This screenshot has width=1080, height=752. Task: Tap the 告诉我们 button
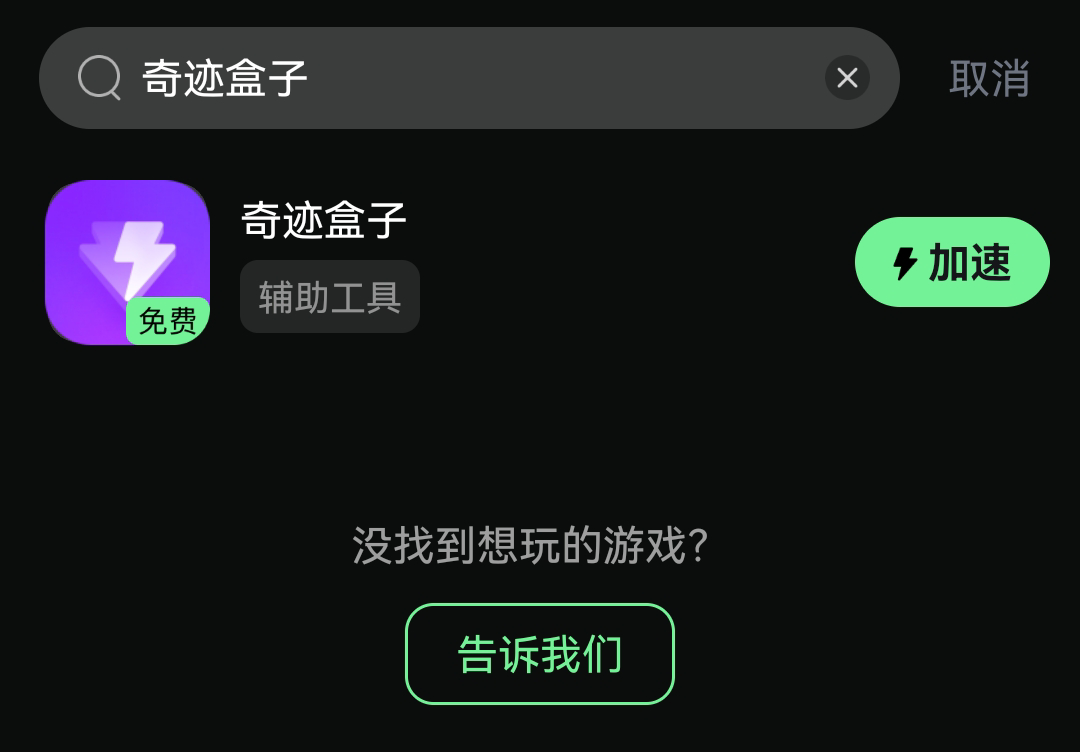tap(540, 654)
